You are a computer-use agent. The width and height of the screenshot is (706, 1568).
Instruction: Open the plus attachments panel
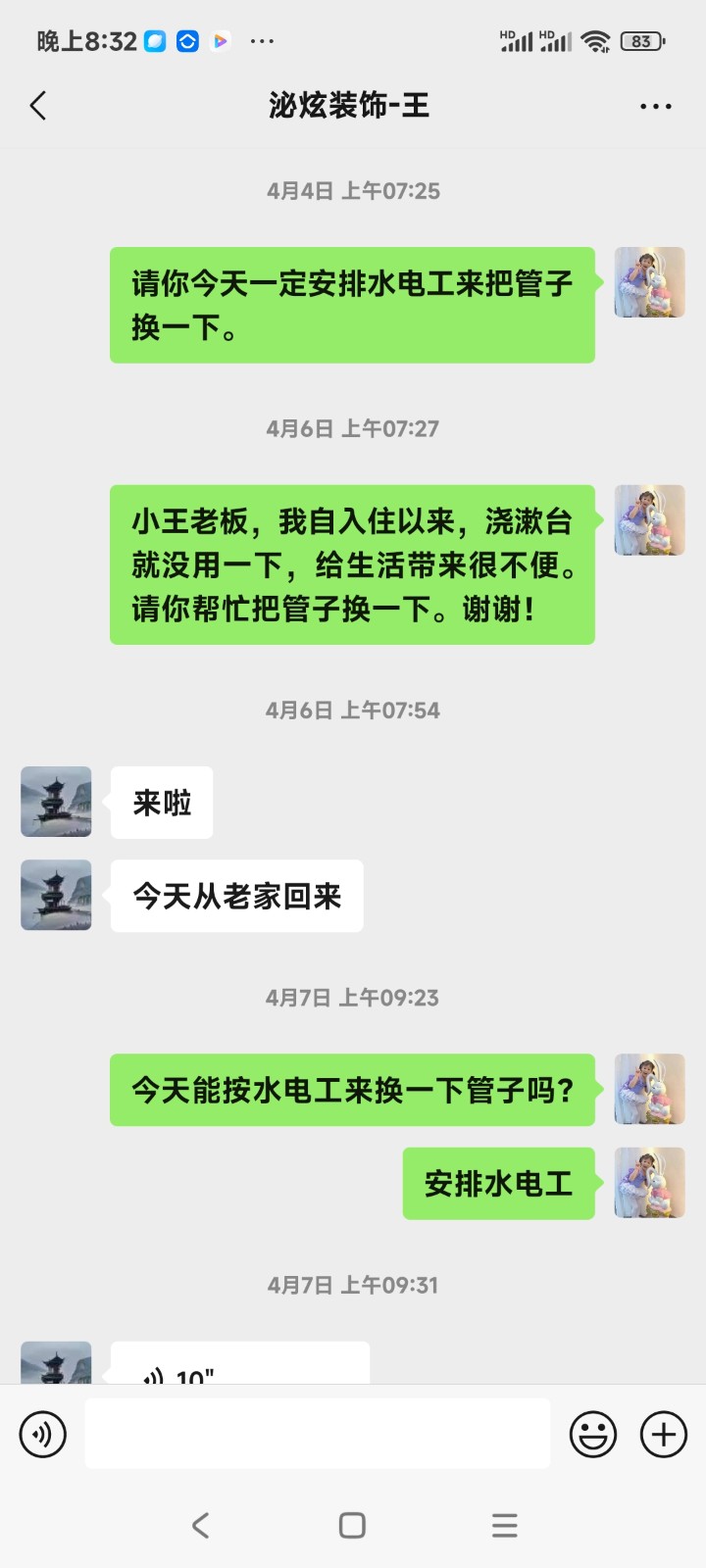pos(664,1435)
